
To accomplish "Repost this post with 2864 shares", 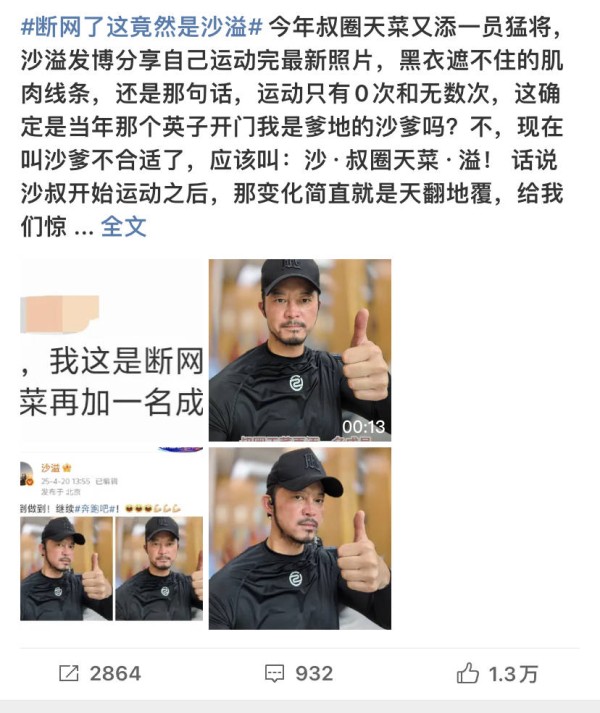I will click(x=99, y=674).
